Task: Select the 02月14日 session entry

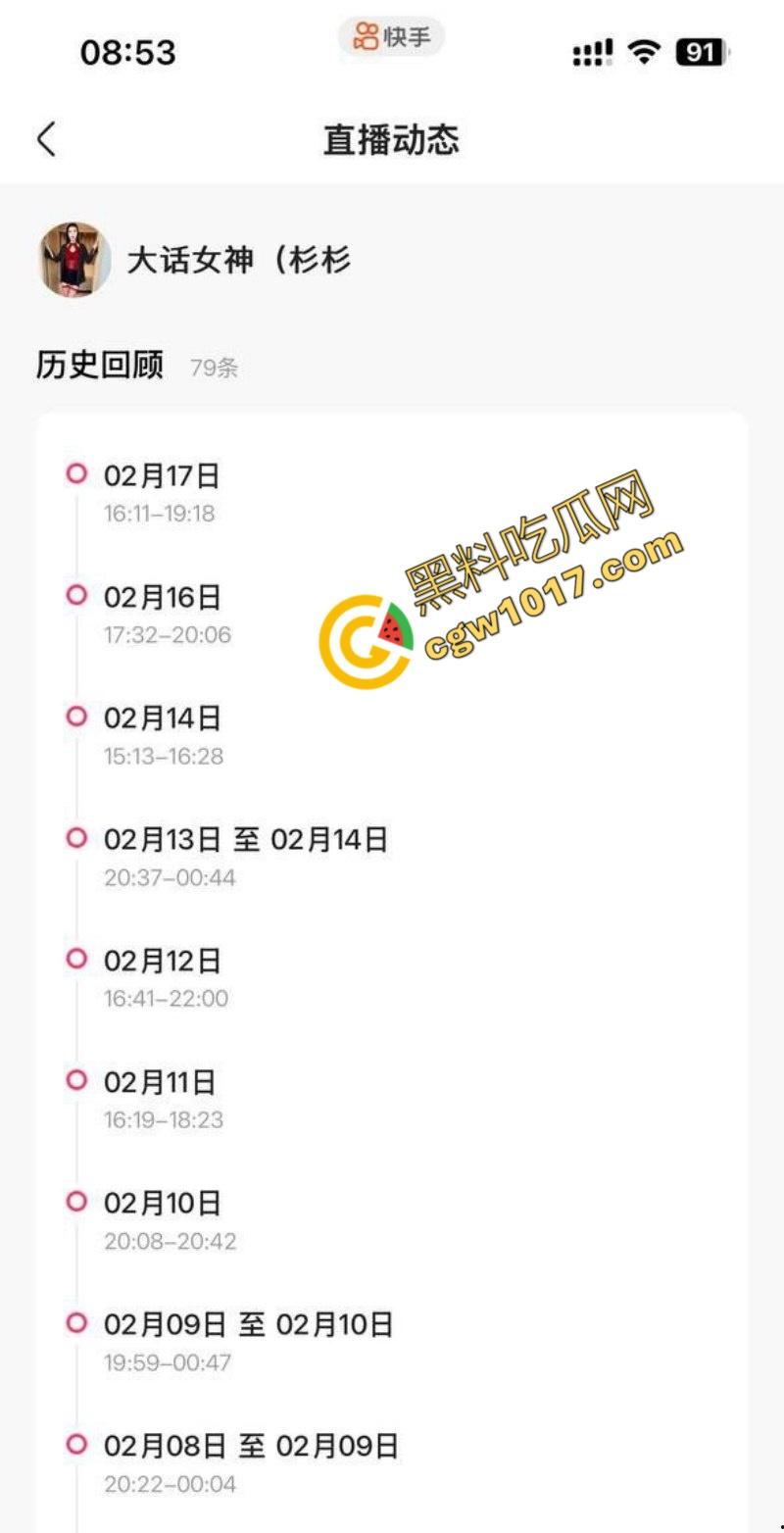Action: (164, 717)
